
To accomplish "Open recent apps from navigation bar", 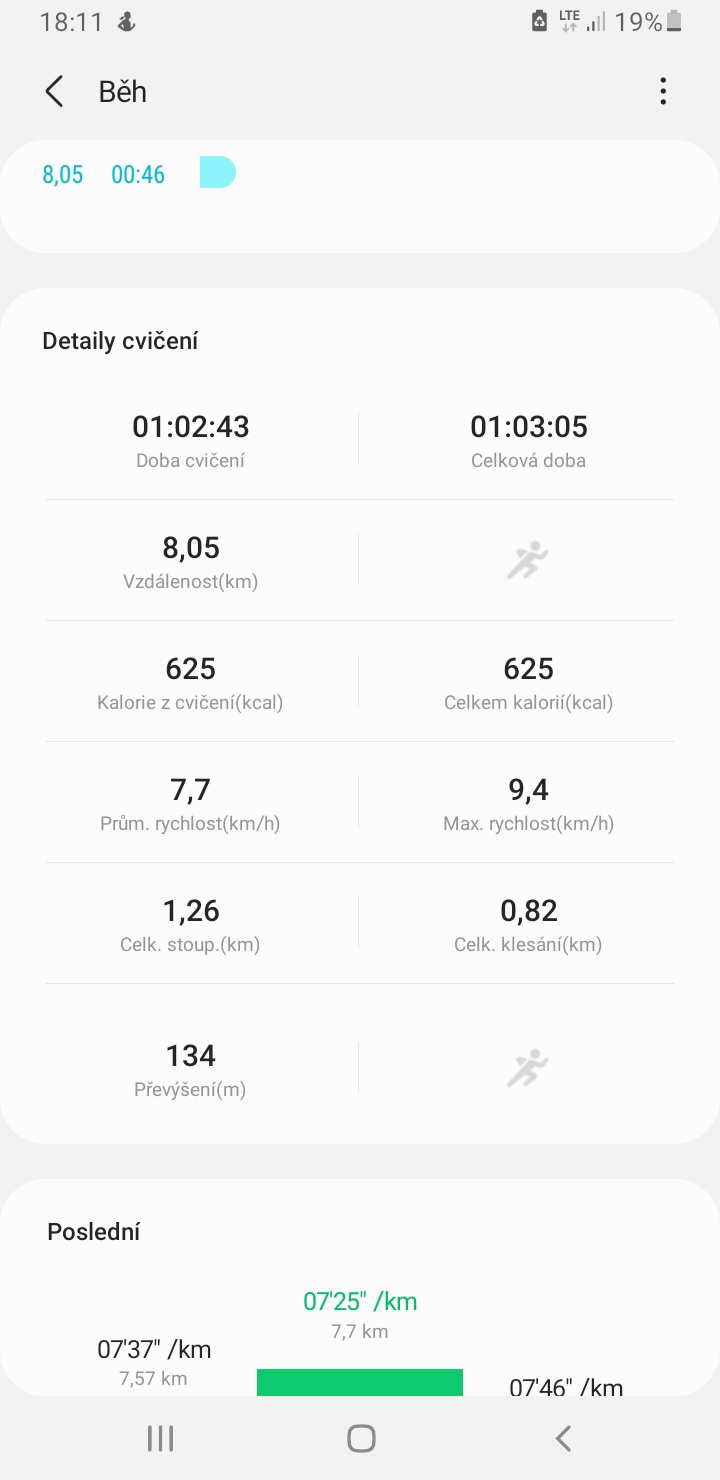I will coord(160,1438).
